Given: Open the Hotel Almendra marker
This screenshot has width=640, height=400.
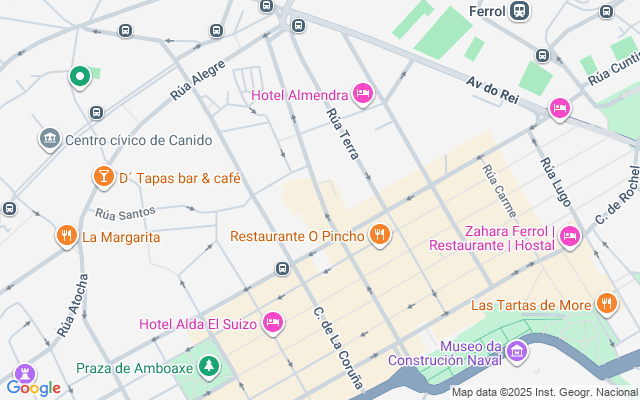Looking at the screenshot, I should tap(363, 94).
